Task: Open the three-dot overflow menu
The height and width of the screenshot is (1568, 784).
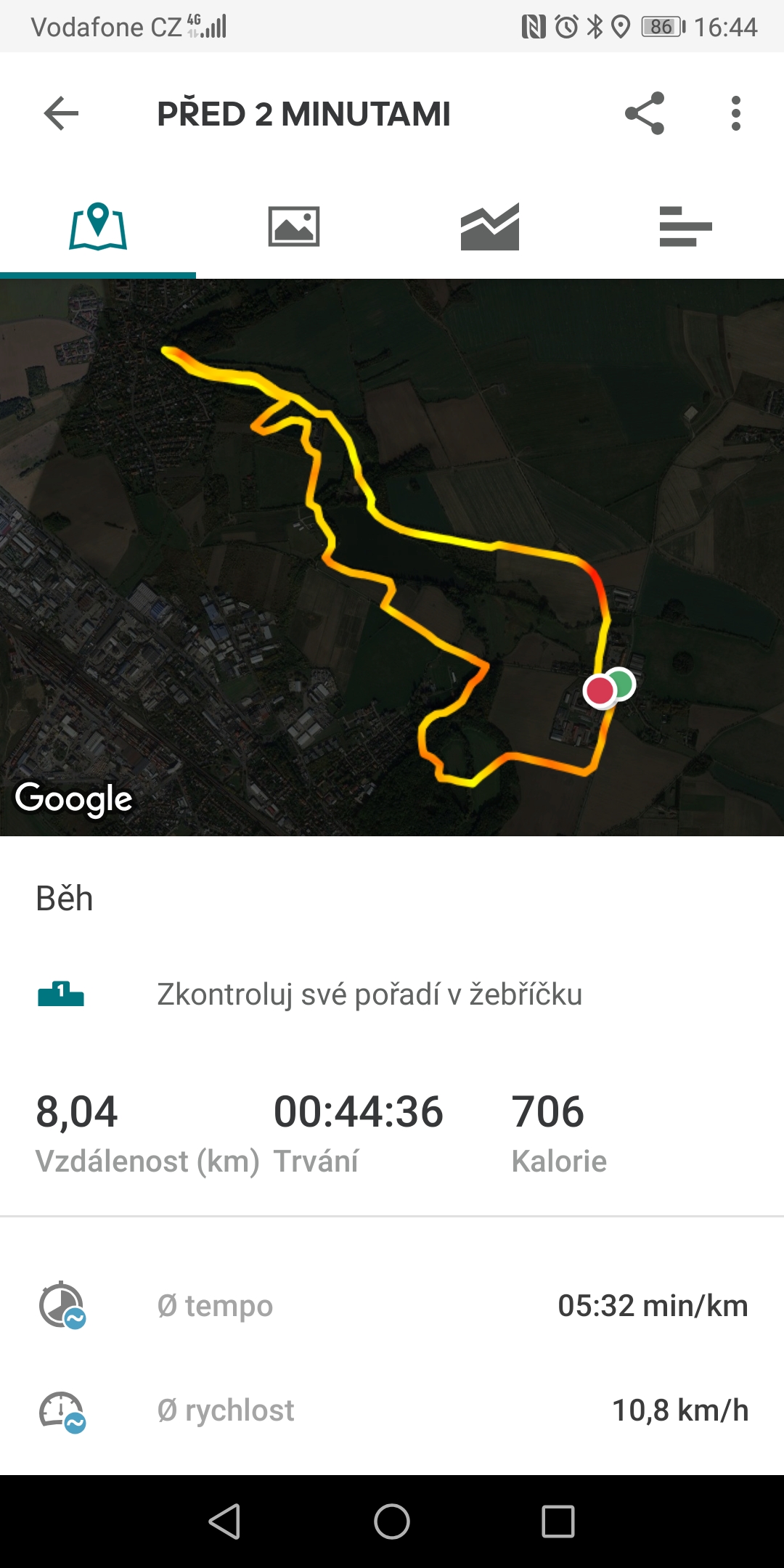Action: pos(736,113)
